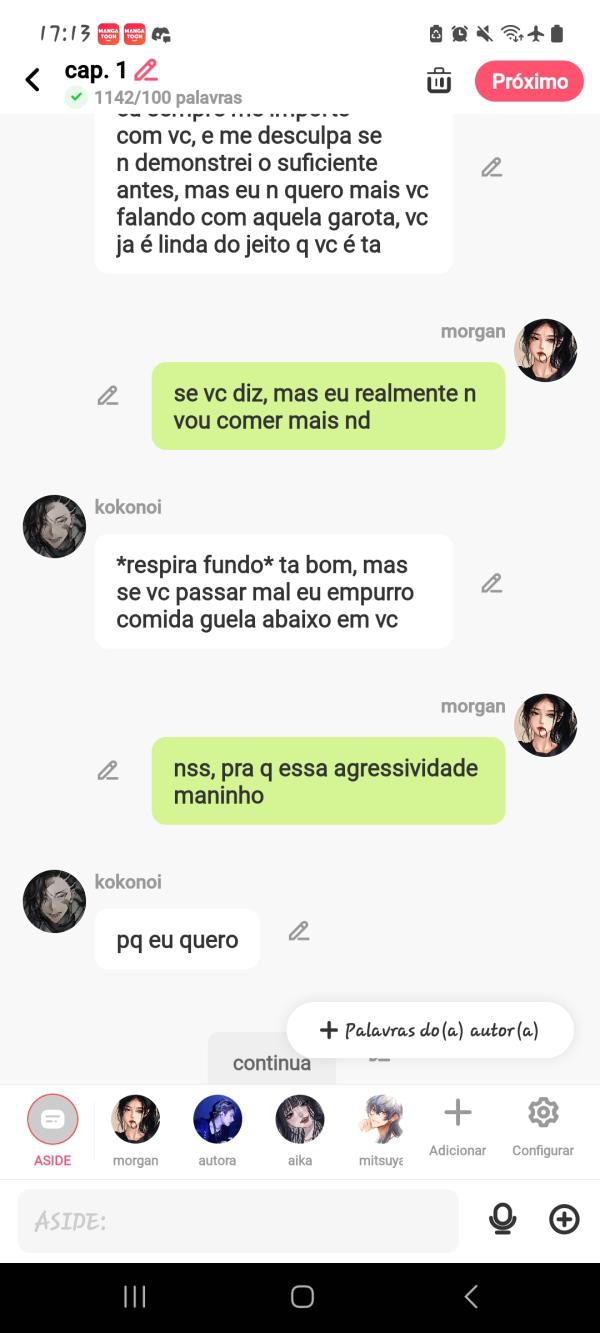Viewport: 600px width, 1333px height.
Task: Go back using the top arrow
Action: pos(33,80)
